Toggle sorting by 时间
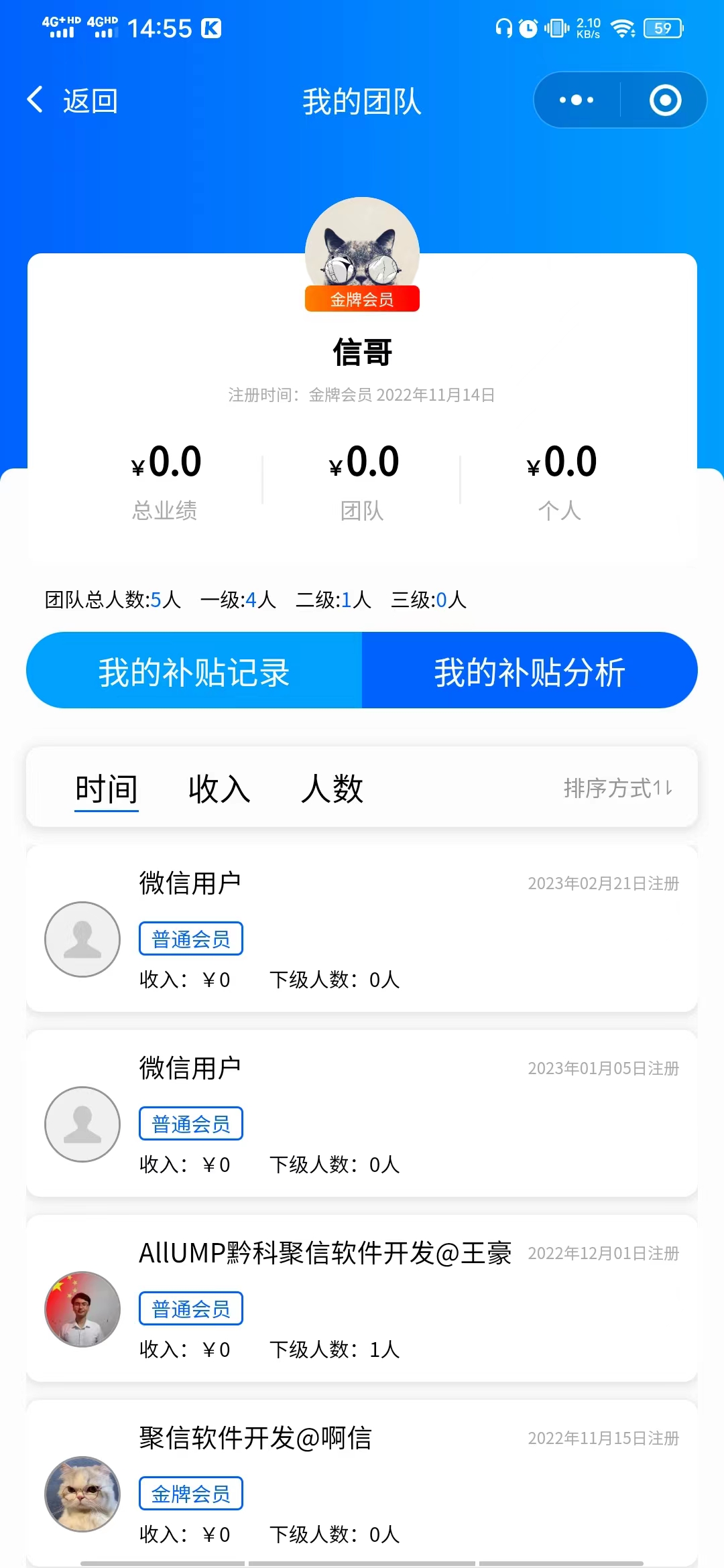724x1568 pixels. tap(107, 789)
